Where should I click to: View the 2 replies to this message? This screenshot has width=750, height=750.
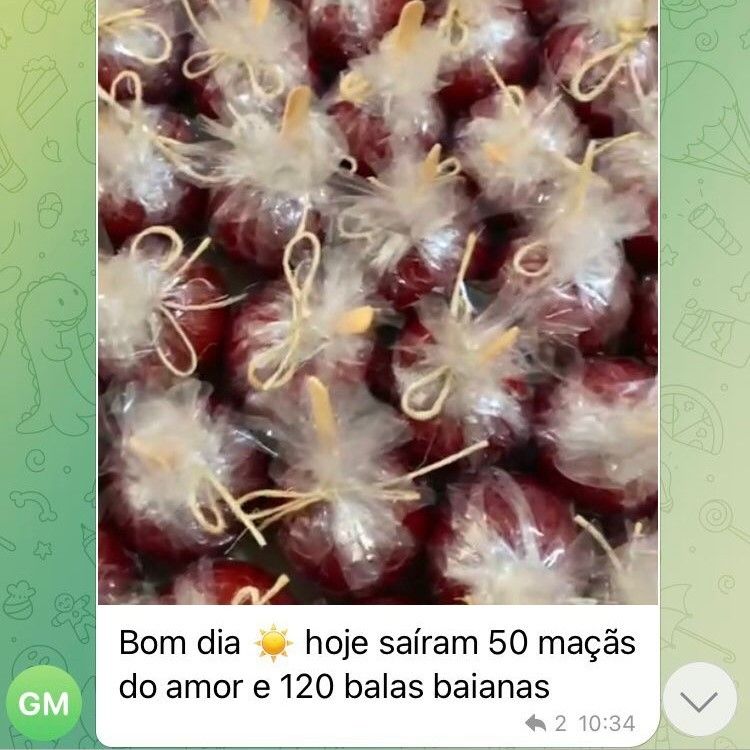coord(546,723)
